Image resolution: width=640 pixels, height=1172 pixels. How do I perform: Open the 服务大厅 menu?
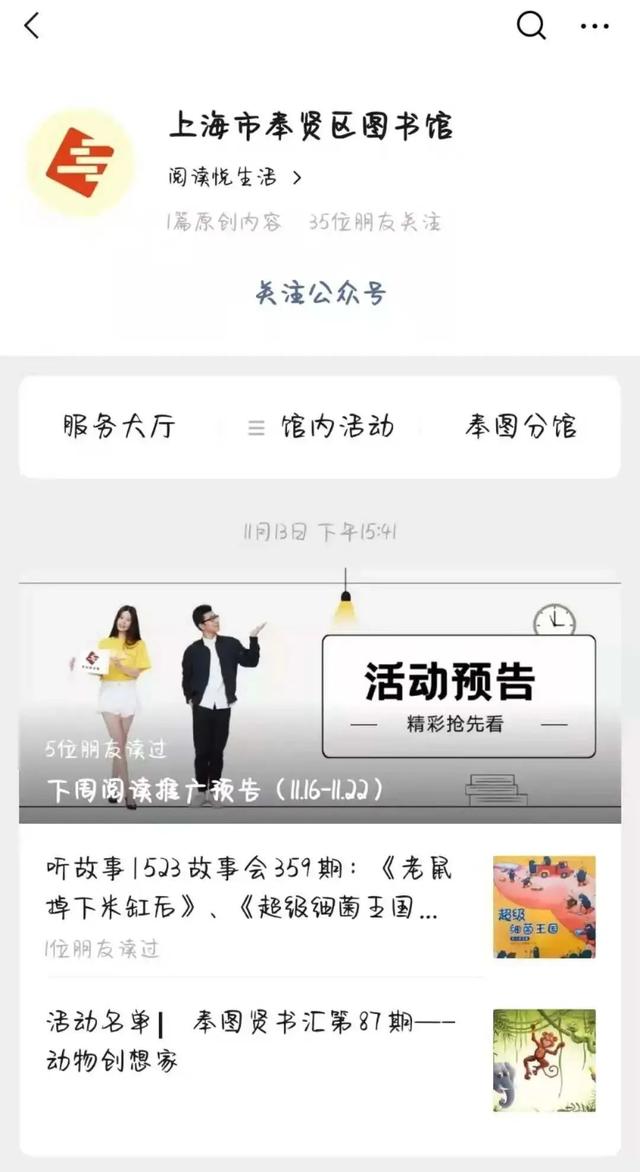coord(119,427)
